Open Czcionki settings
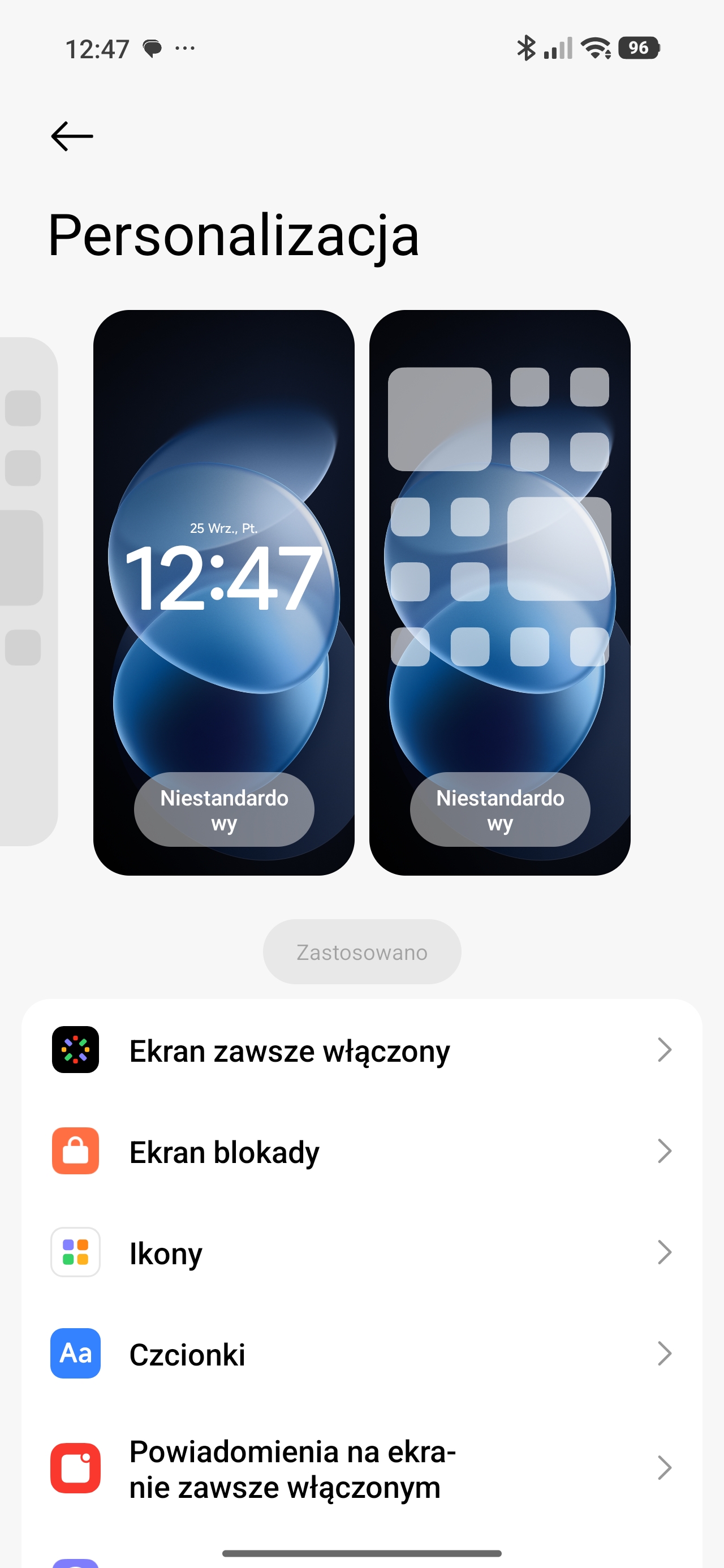Image resolution: width=724 pixels, height=1568 pixels. [x=361, y=1354]
